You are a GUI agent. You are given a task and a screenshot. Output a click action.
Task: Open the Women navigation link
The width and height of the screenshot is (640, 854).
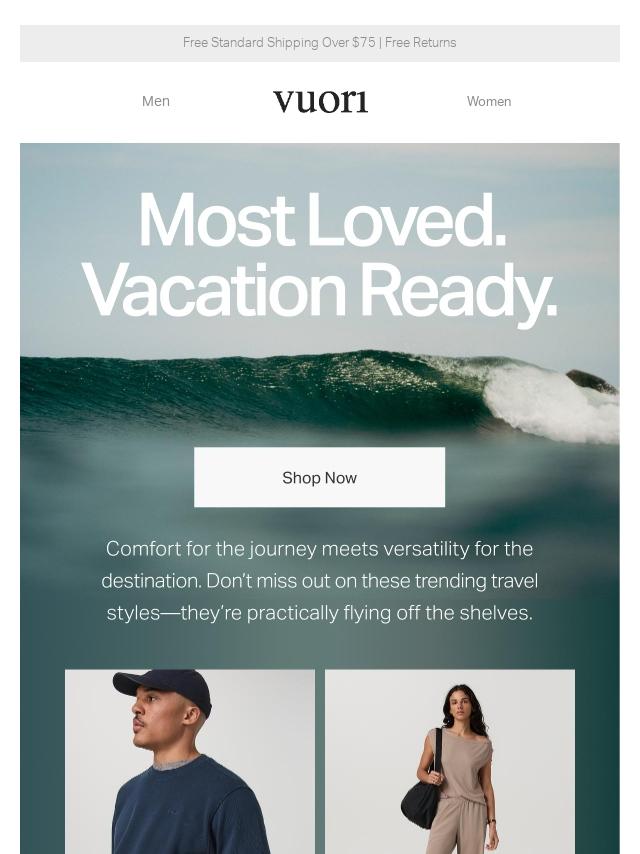click(x=489, y=101)
